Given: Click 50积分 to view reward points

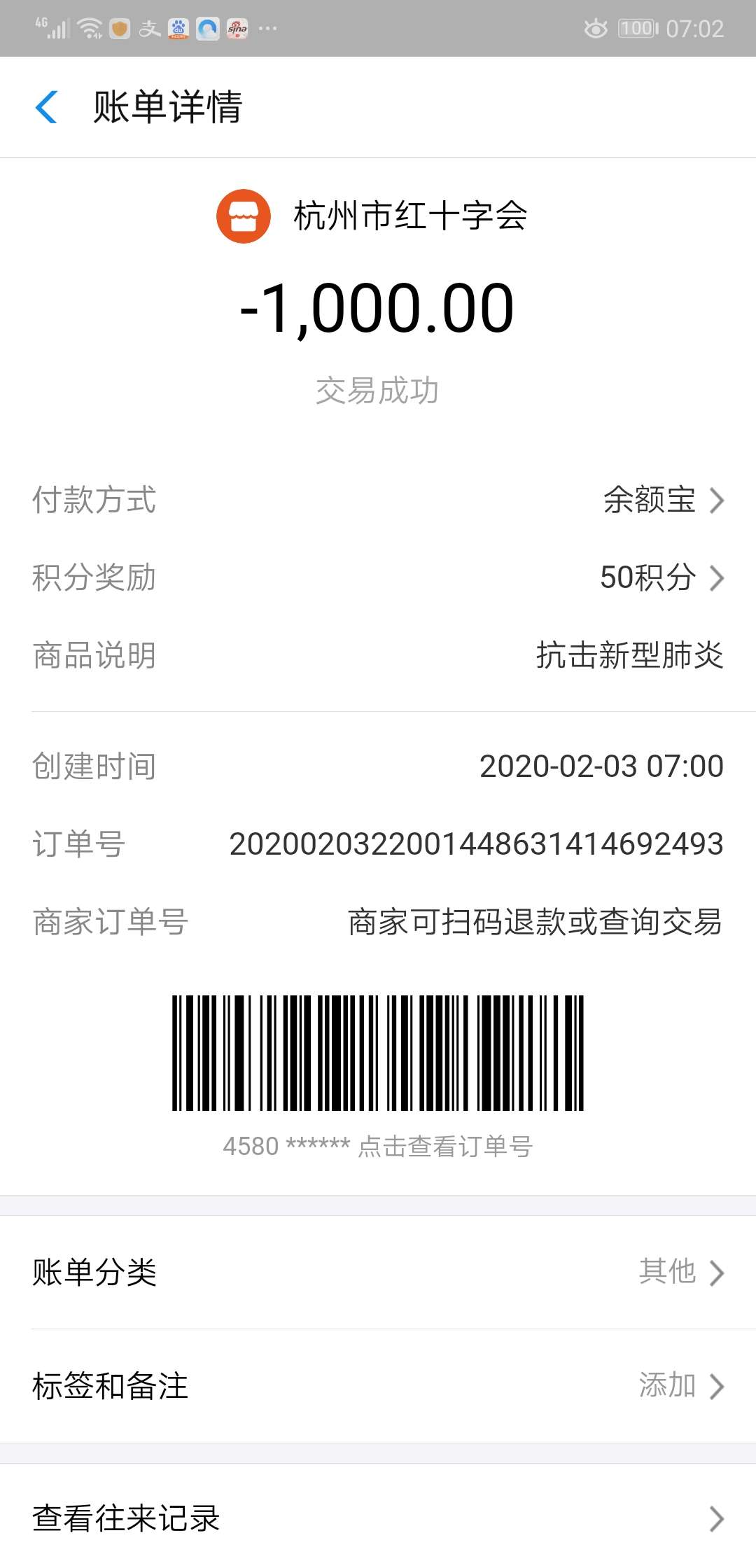Looking at the screenshot, I should (647, 577).
